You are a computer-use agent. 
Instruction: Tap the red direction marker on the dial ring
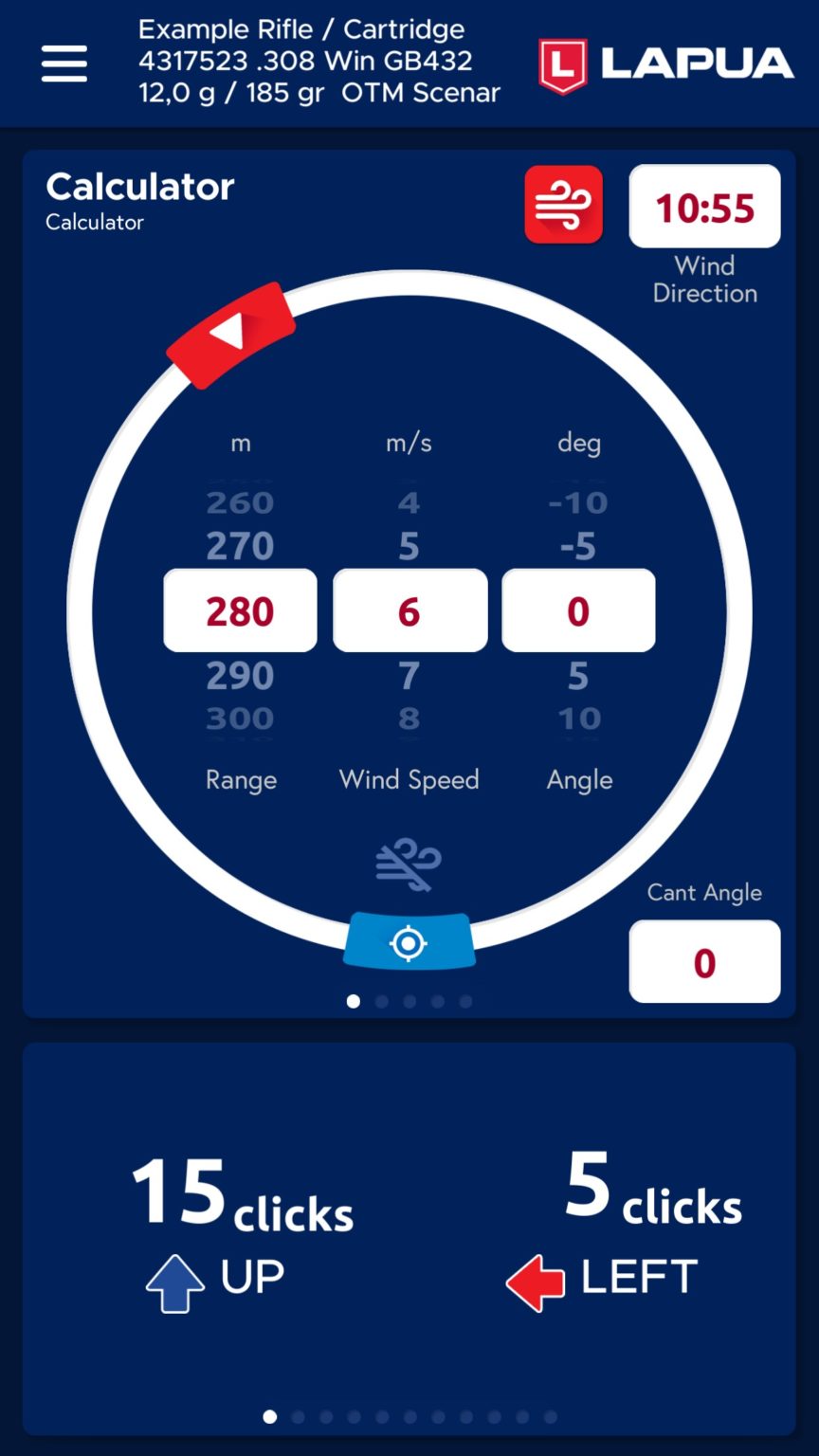230,334
